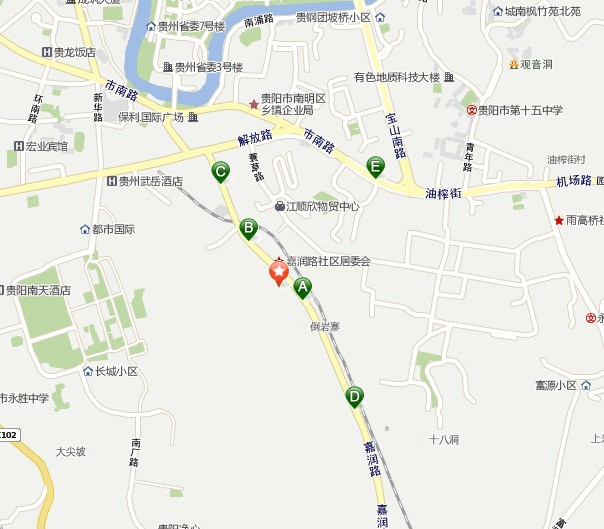
Task: Tap the green marker labeled B
Action: pyautogui.click(x=248, y=228)
